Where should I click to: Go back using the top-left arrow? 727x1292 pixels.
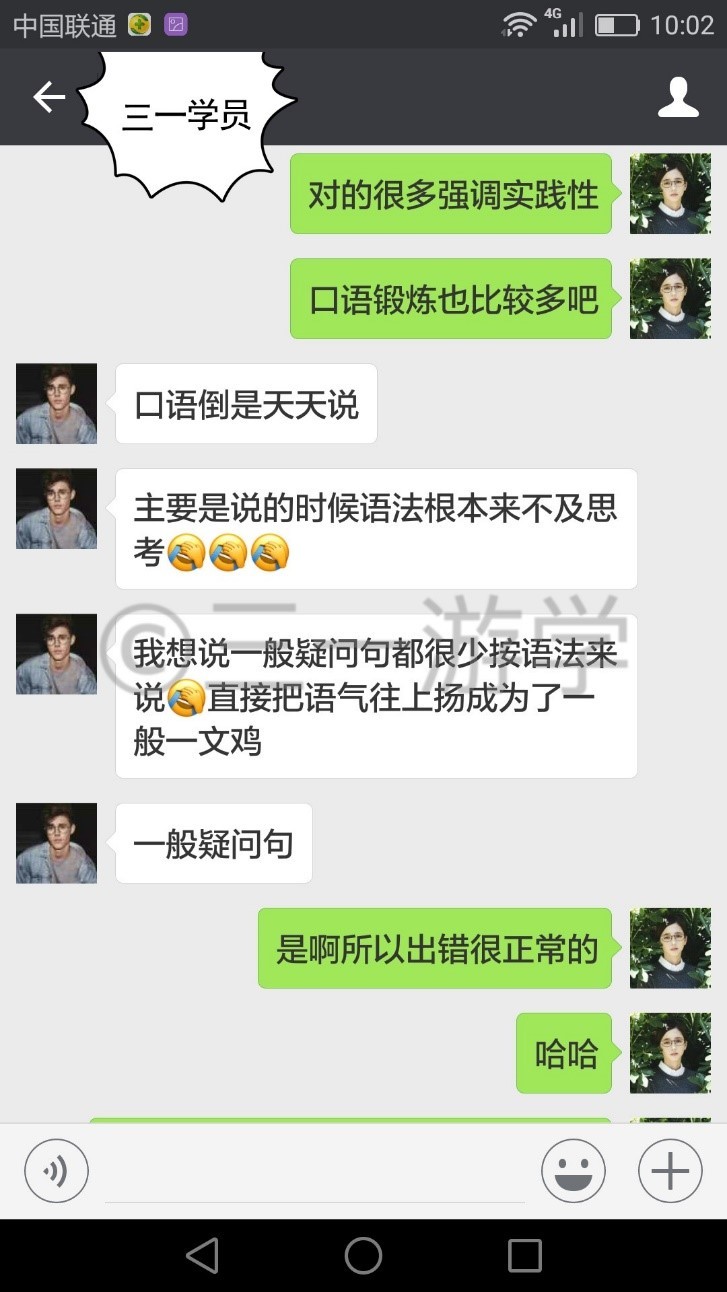49,97
